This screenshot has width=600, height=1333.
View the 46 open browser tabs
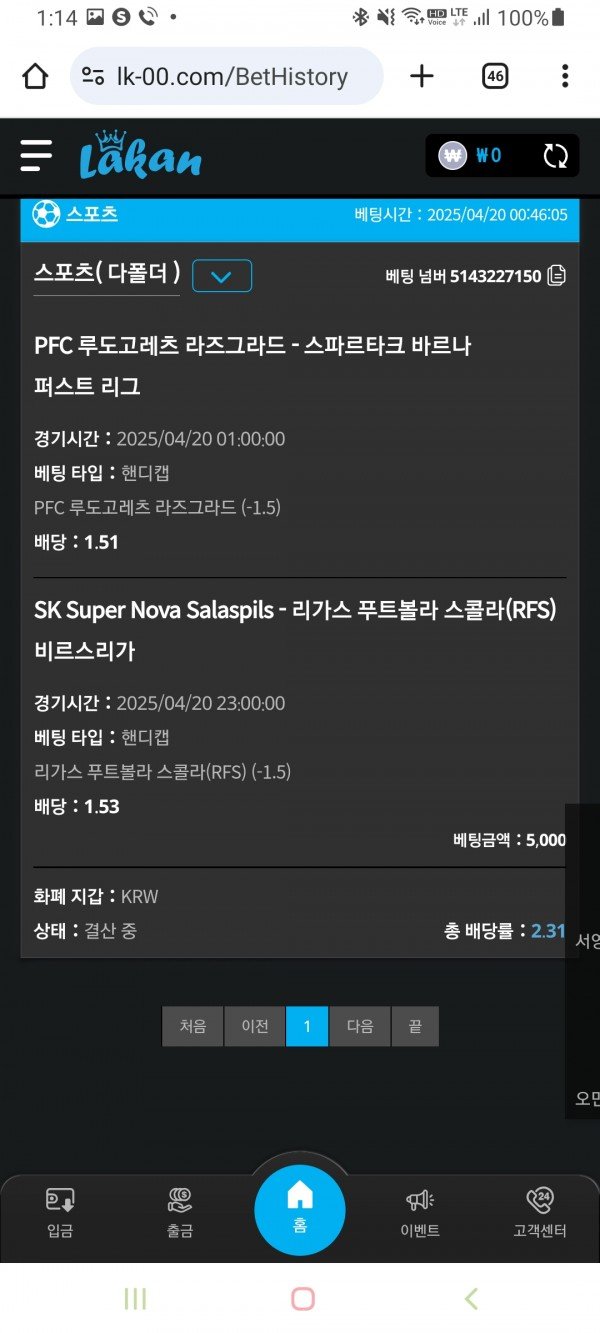(495, 76)
